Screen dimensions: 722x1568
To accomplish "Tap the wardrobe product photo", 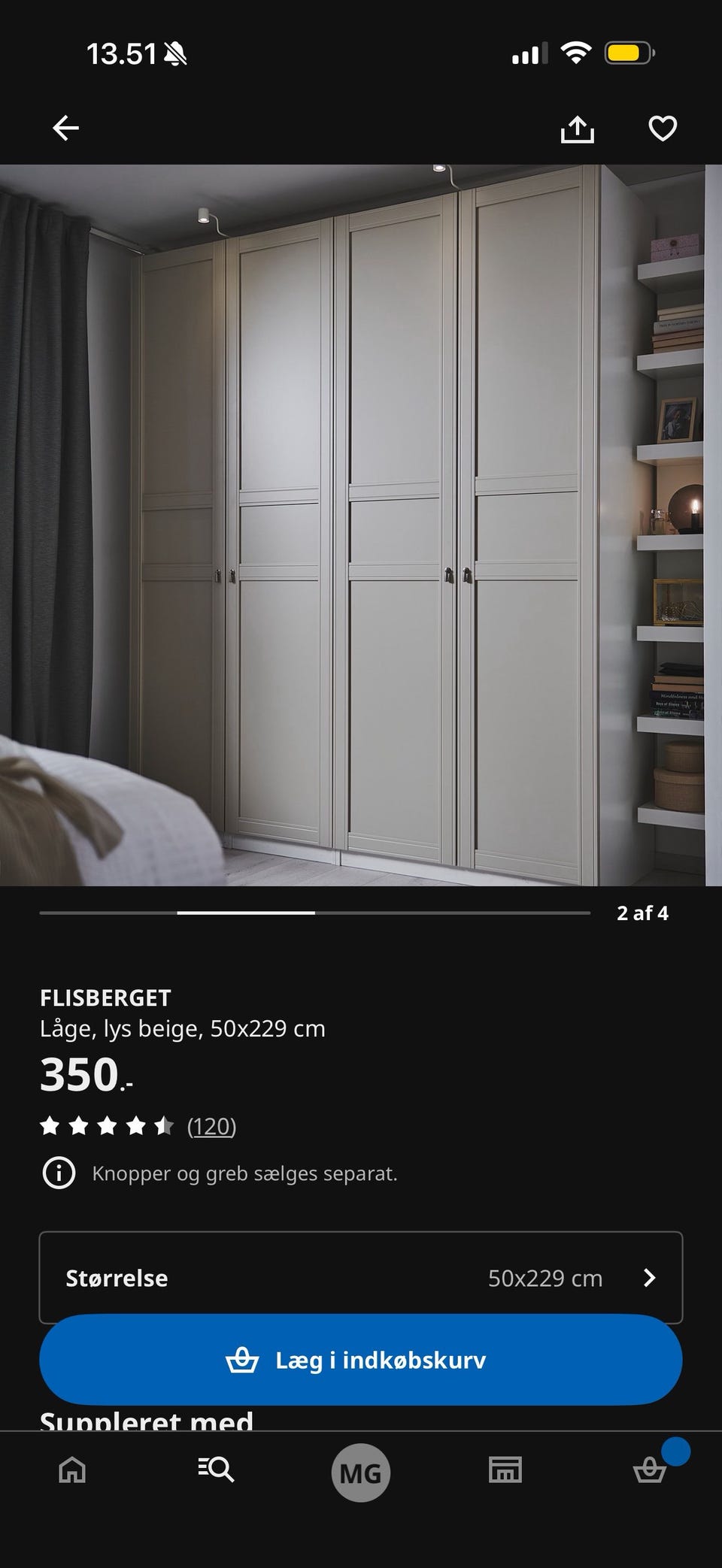I will (x=361, y=526).
